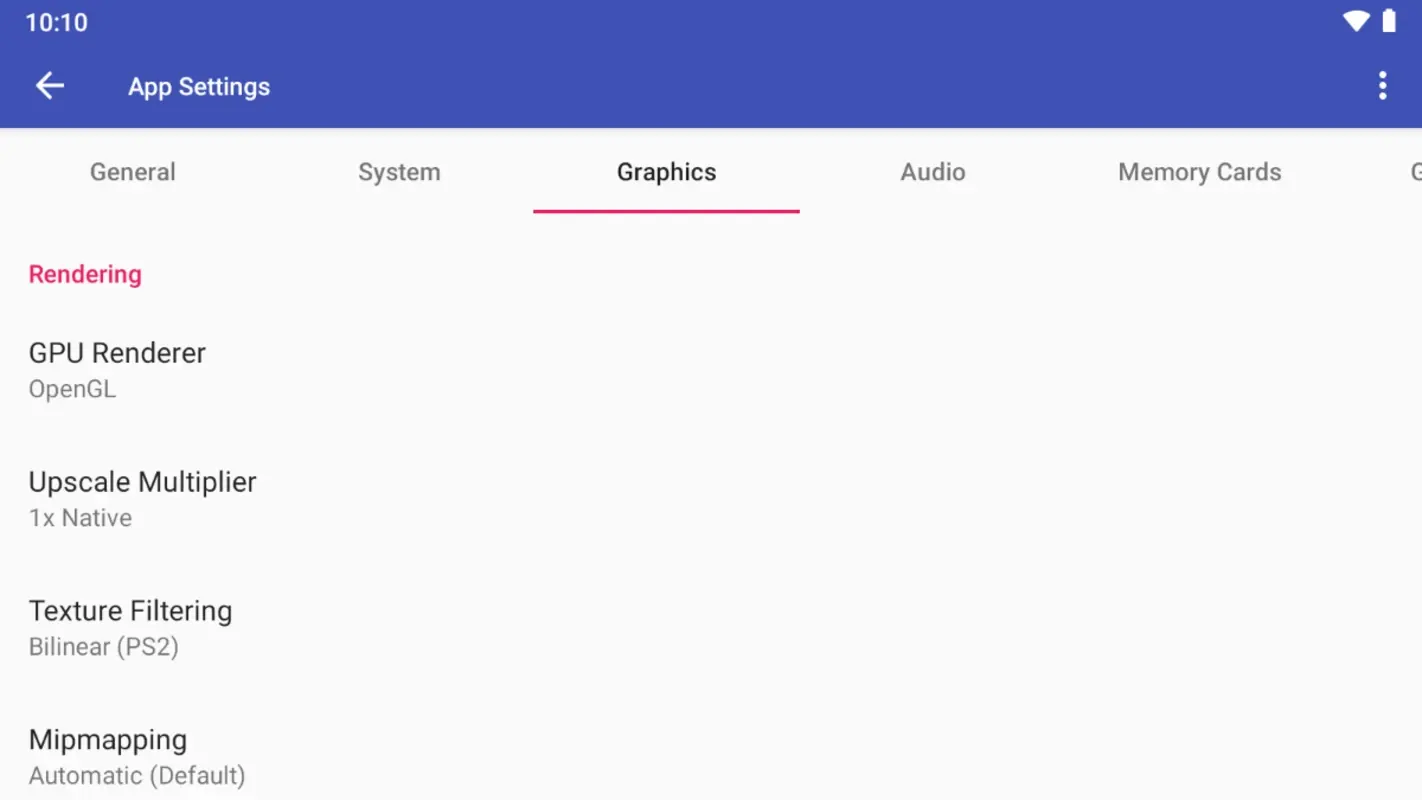Open the three-dot overflow menu
Screen dimensions: 1422x800
coord(1382,86)
